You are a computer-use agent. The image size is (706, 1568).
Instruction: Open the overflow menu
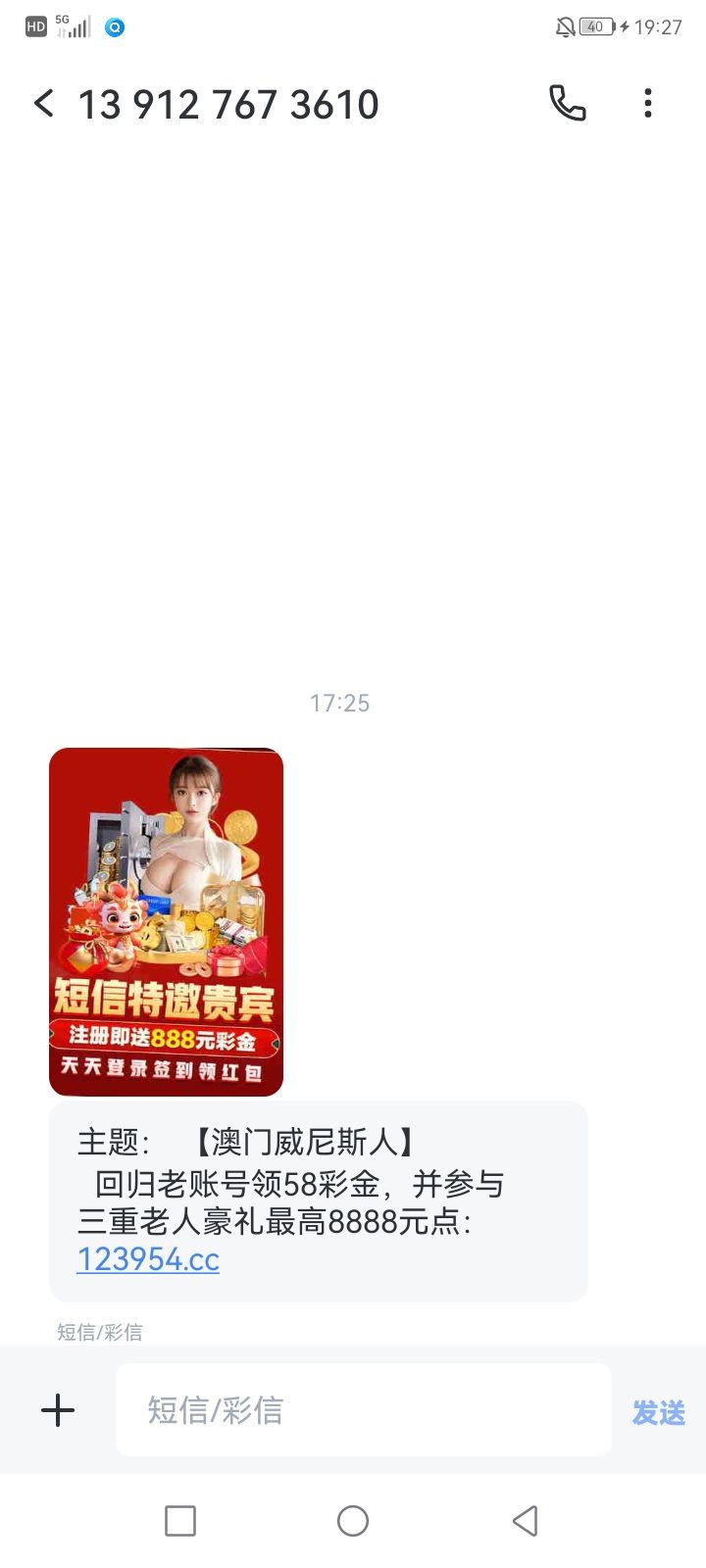648,103
